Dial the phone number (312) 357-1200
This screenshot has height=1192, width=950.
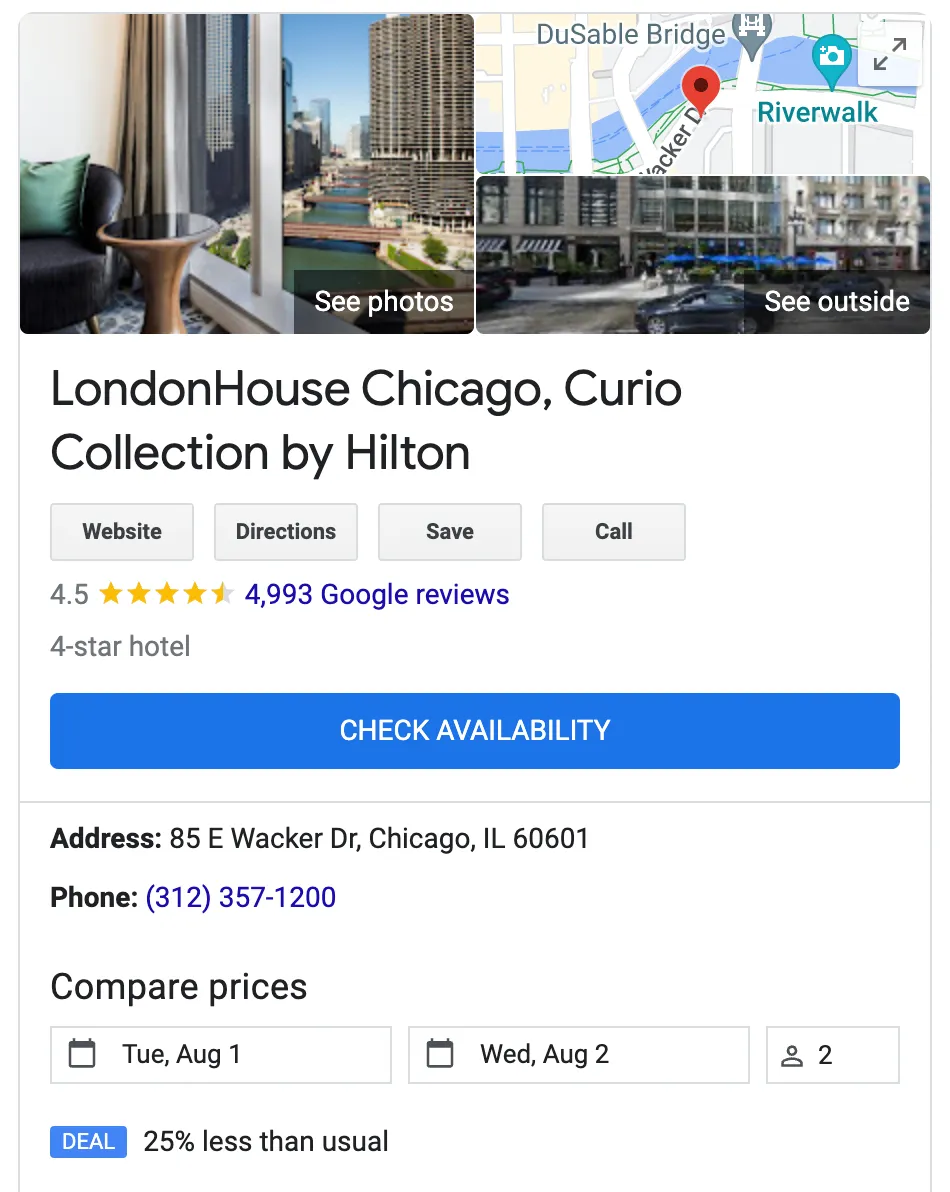point(241,897)
